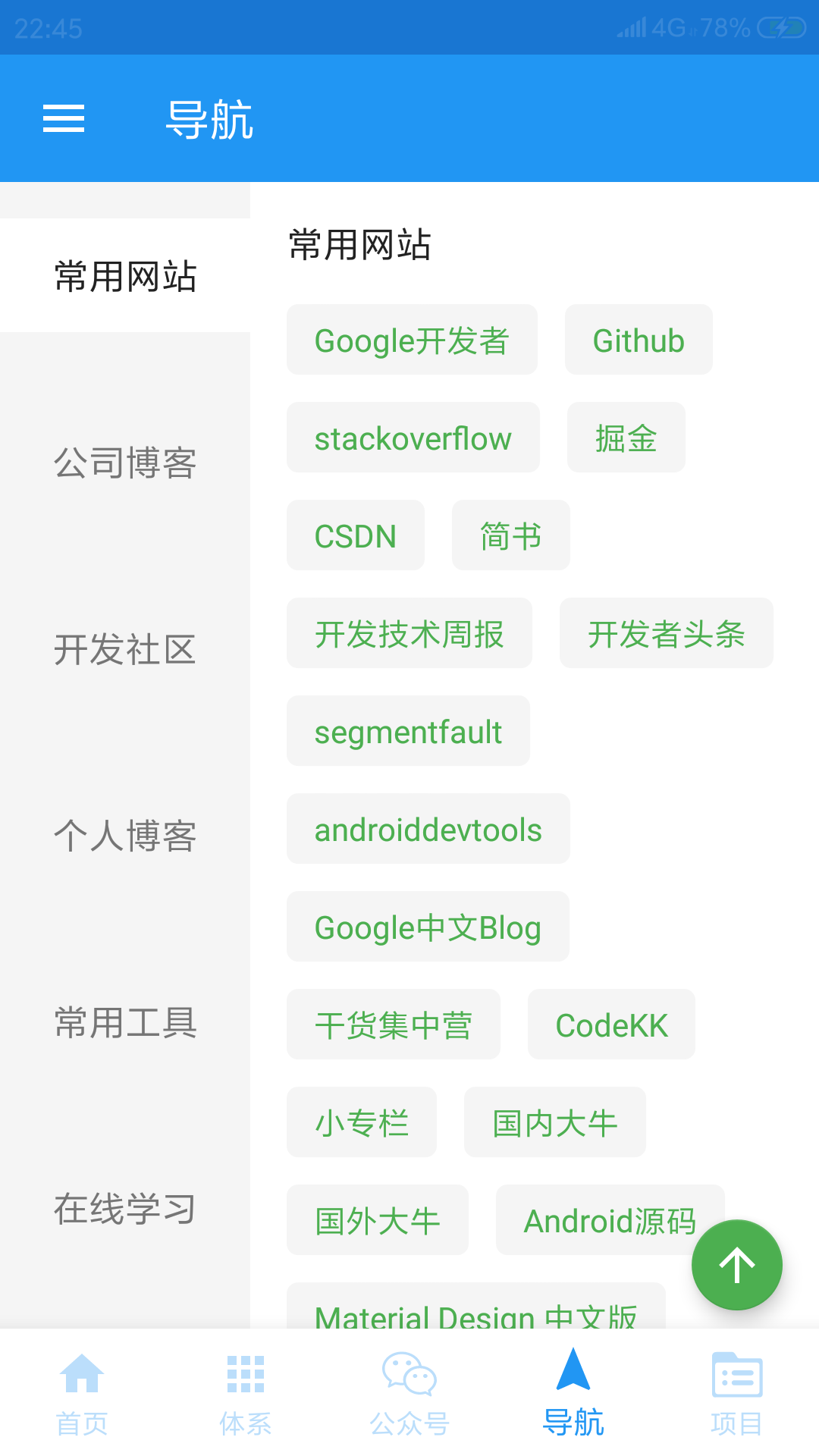819x1456 pixels.
Task: Switch to the 体系 tab
Action: (246, 1394)
